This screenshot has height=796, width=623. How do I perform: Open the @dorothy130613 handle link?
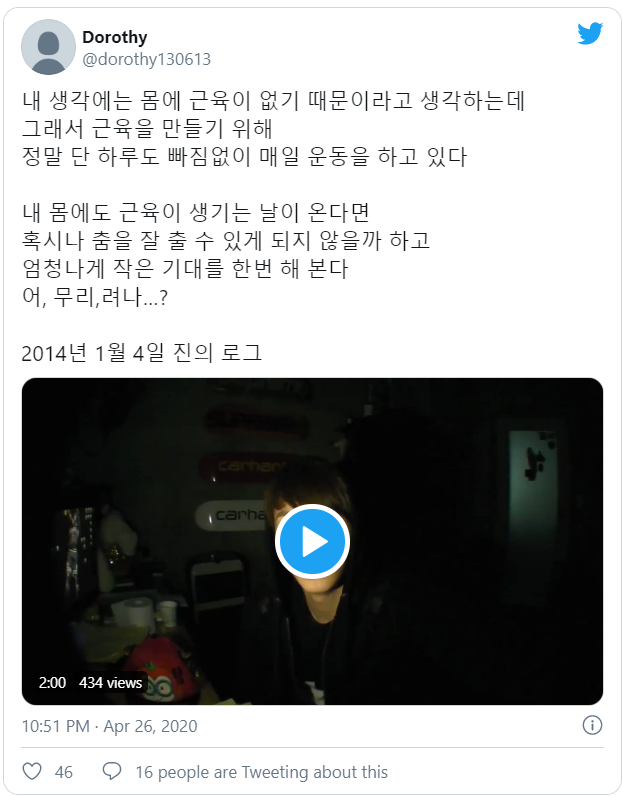(x=146, y=59)
